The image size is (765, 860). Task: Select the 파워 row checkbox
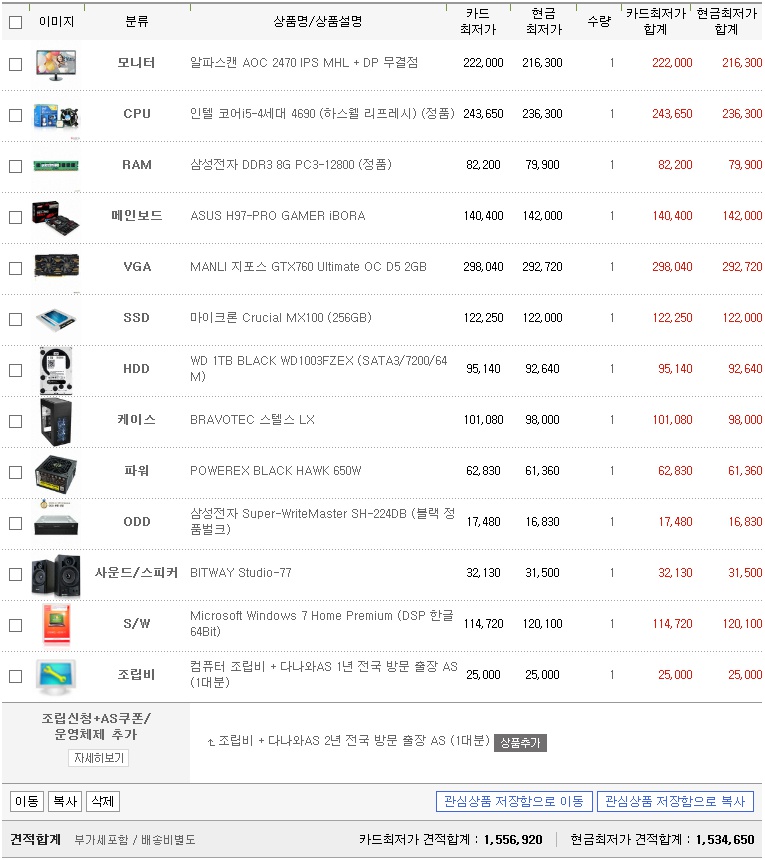(15, 472)
